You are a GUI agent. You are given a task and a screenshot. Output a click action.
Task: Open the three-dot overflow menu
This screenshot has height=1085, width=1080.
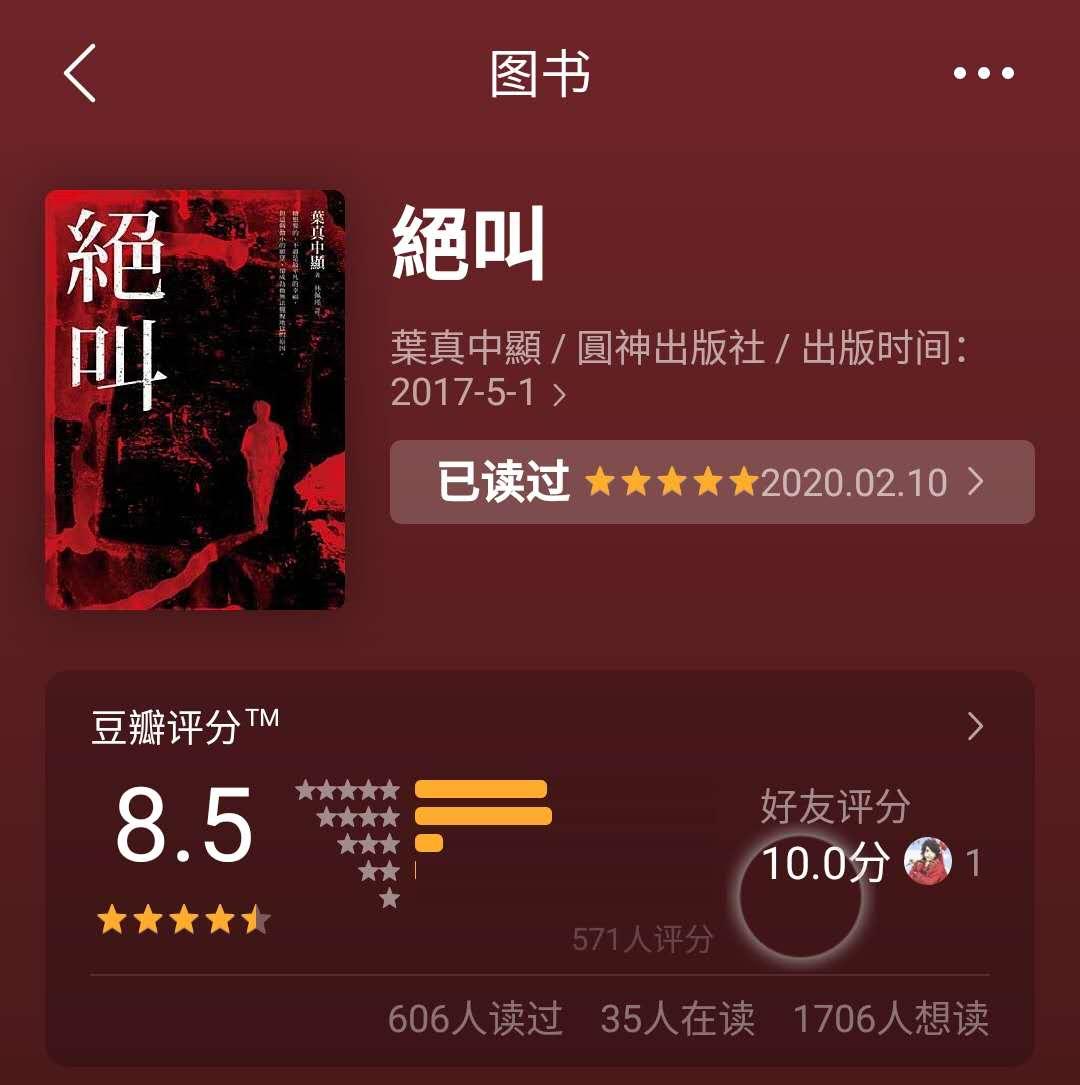(x=983, y=73)
